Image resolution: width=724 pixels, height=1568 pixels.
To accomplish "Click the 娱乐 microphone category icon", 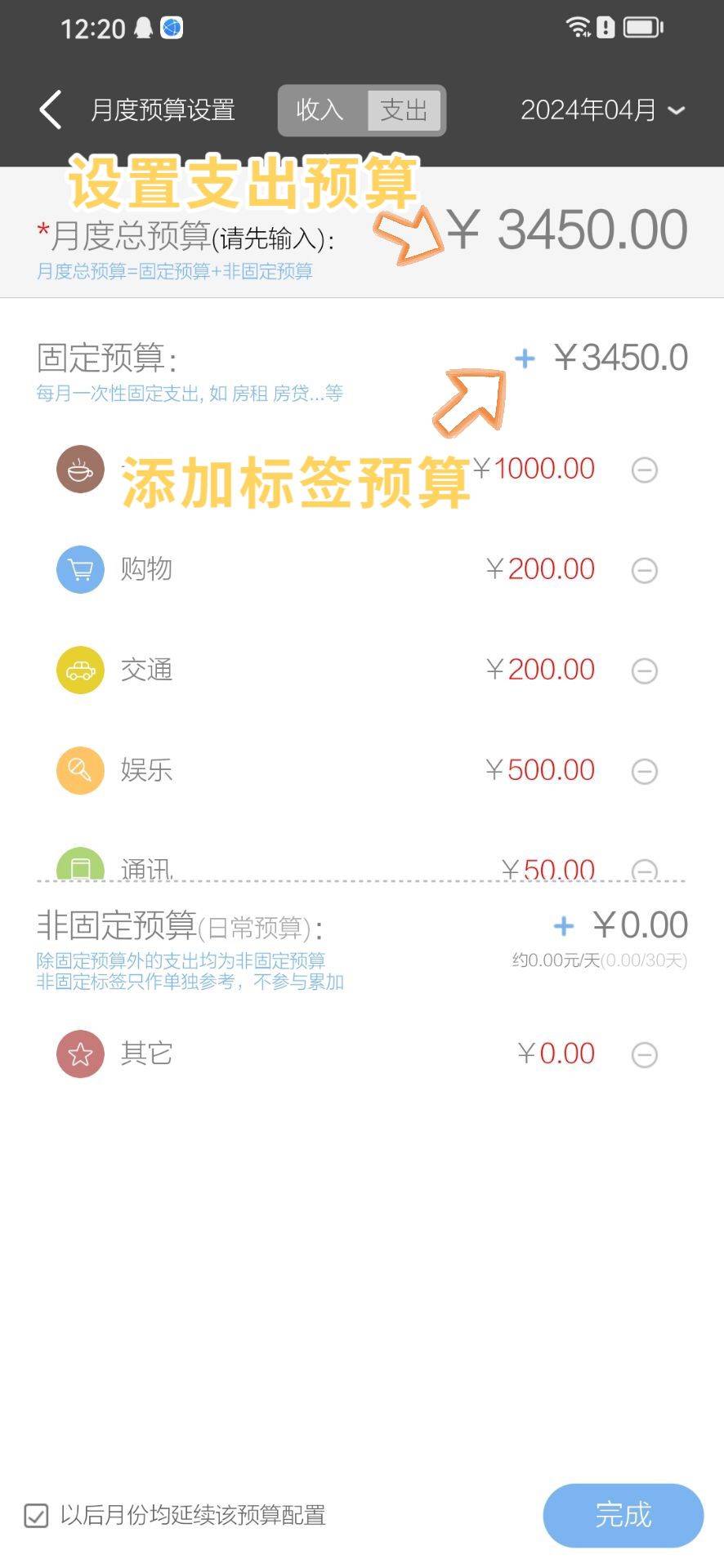I will (x=79, y=770).
